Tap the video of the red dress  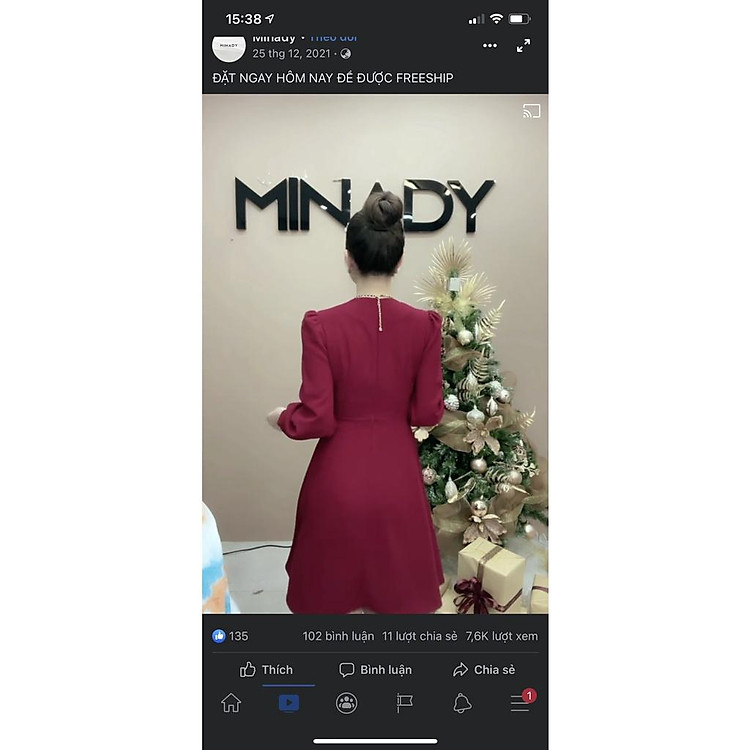[375, 354]
